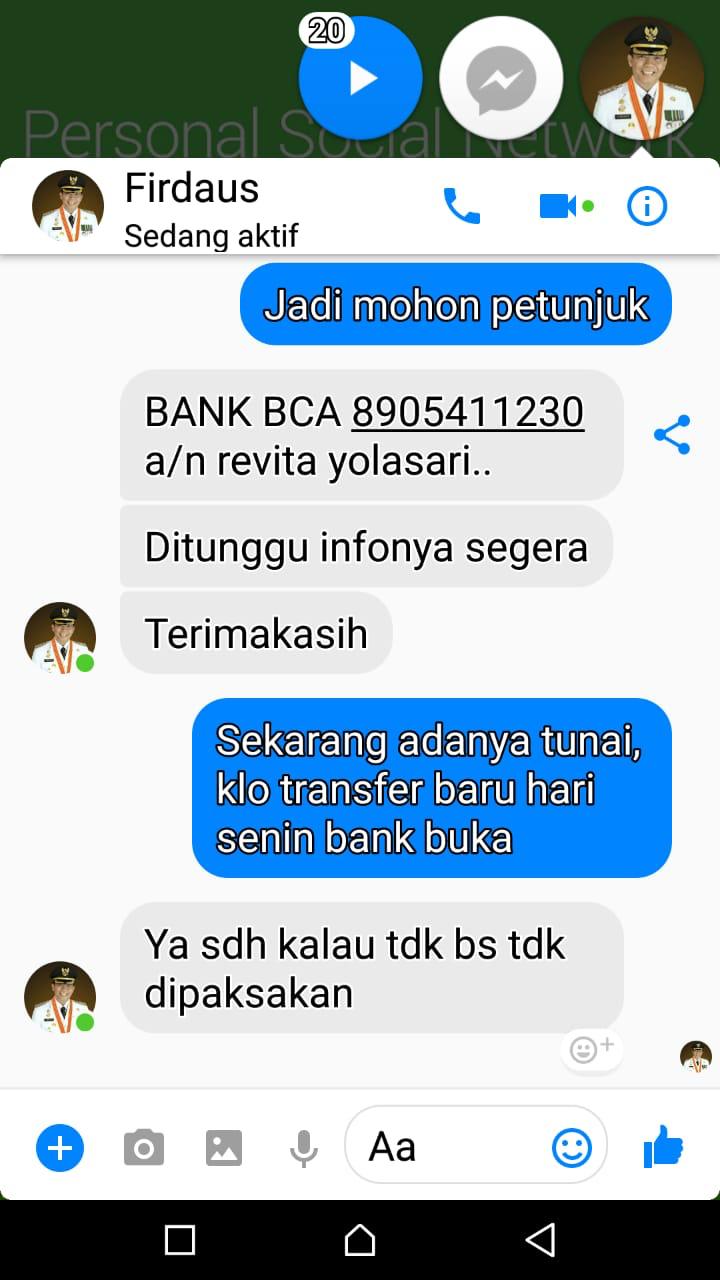Start a voice call with Firdaus

(462, 207)
